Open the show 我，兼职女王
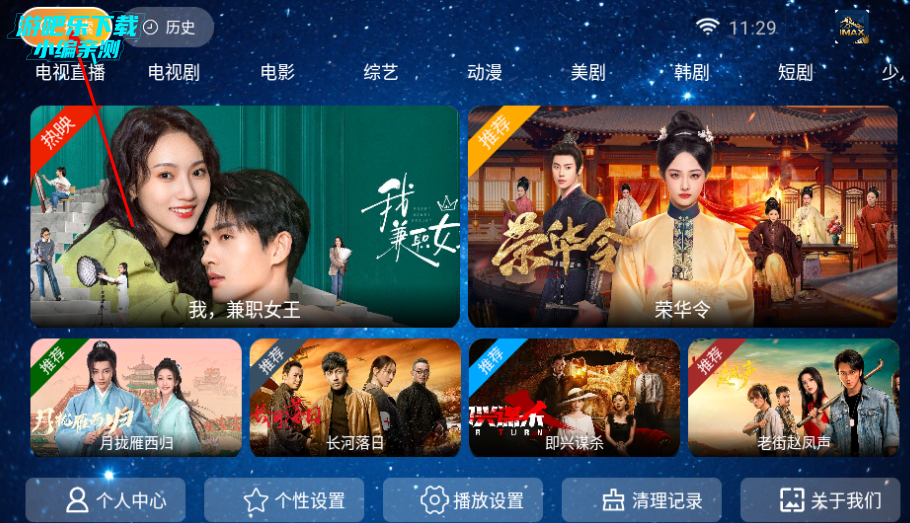 244,216
